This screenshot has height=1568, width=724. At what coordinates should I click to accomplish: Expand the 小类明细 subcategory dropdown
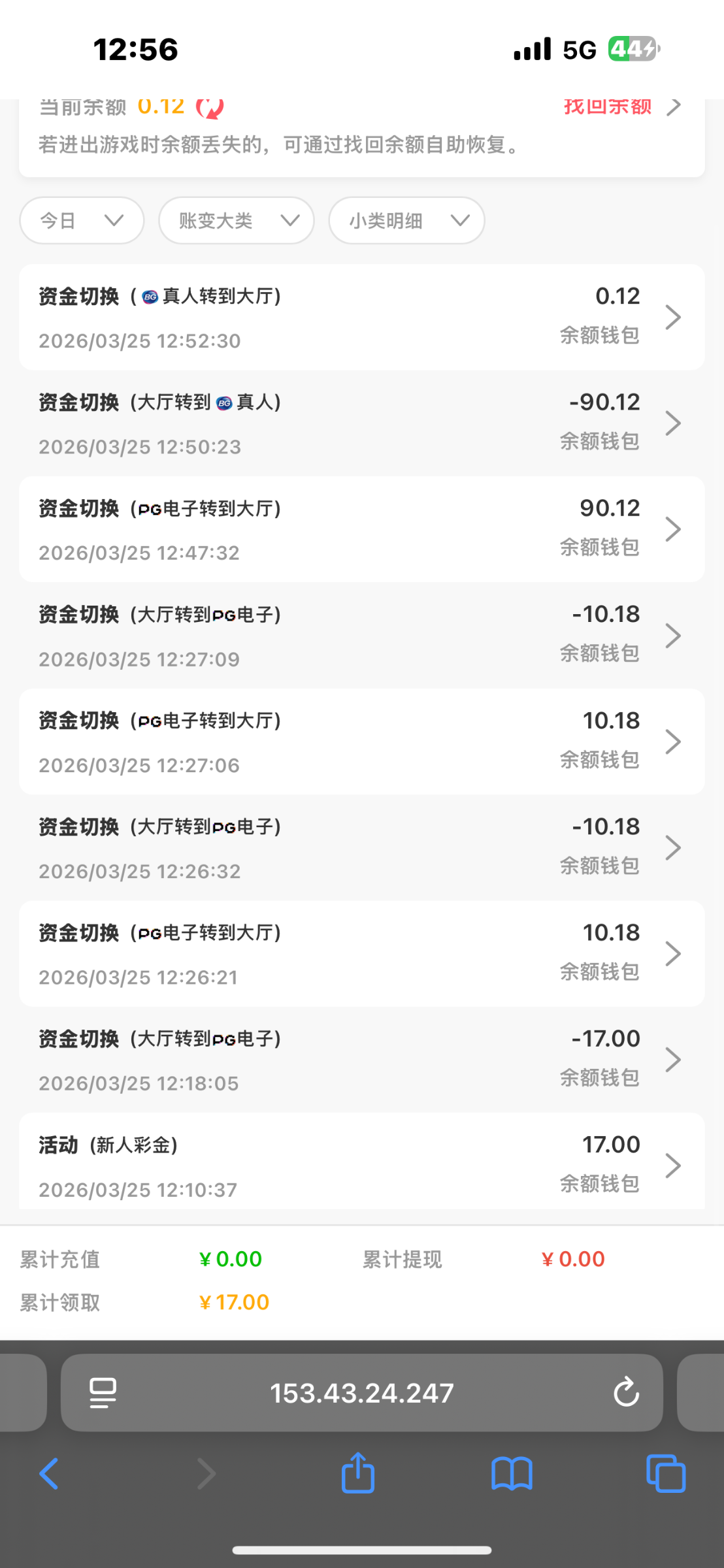(x=406, y=221)
